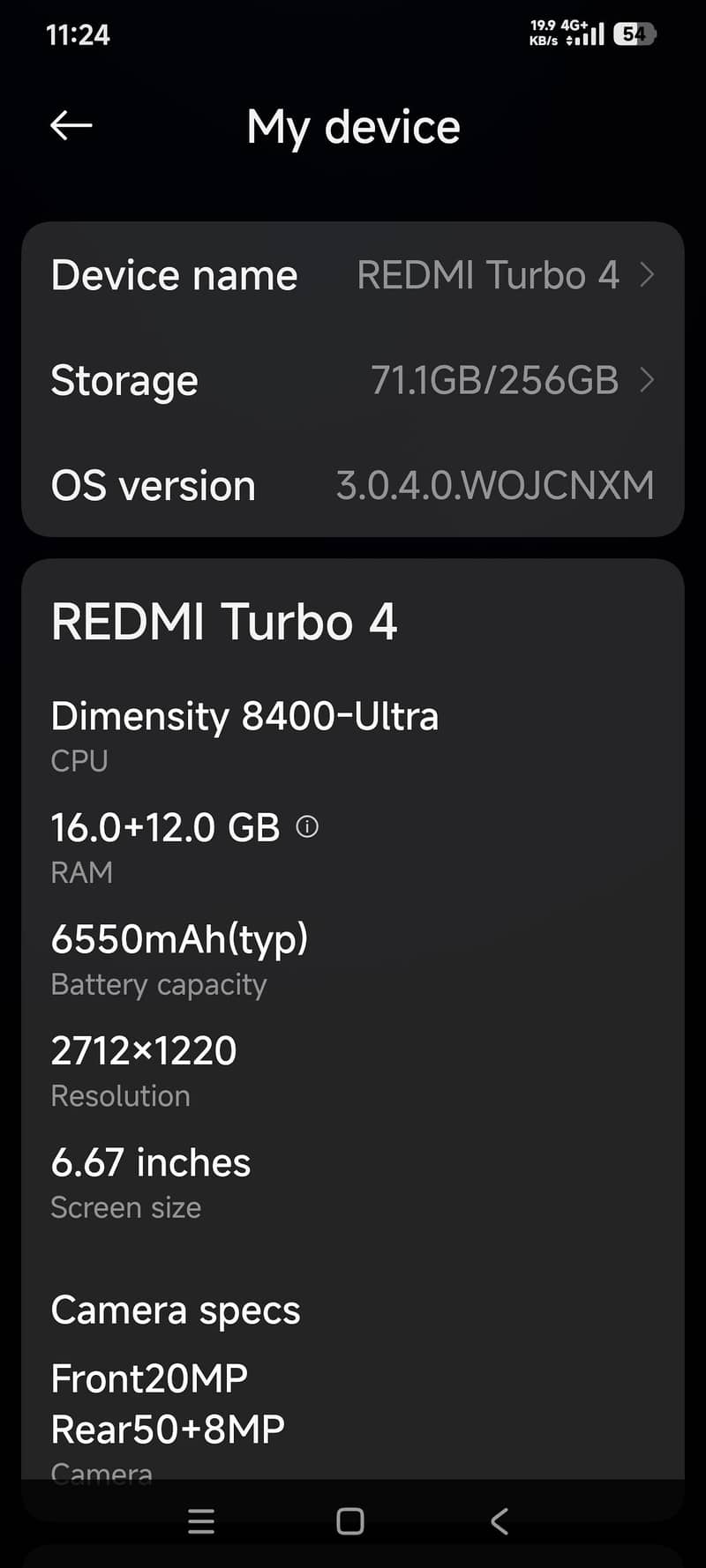Tap the 4G+ signal strength icon

click(586, 34)
